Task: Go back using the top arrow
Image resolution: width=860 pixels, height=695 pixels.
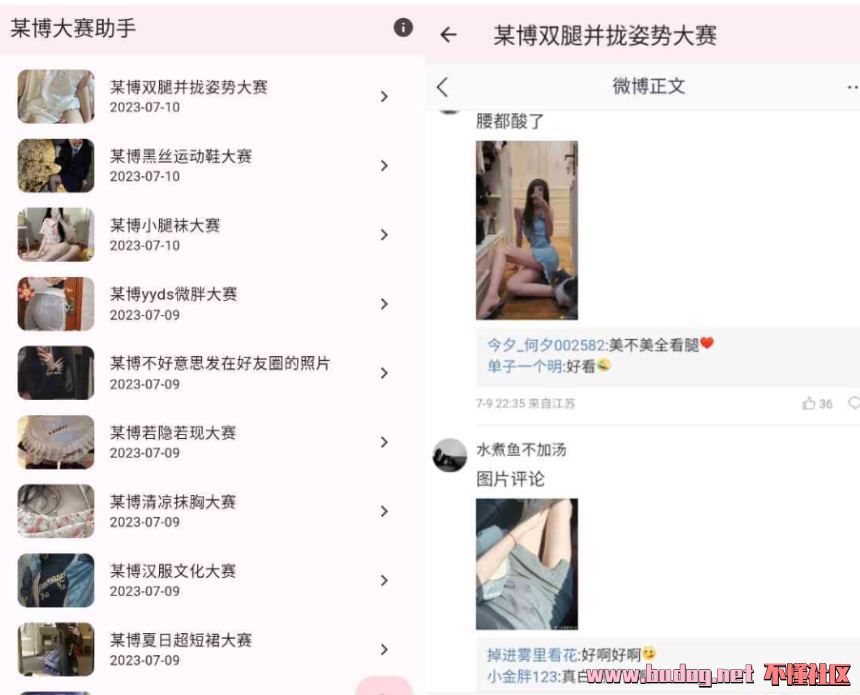Action: coord(448,35)
